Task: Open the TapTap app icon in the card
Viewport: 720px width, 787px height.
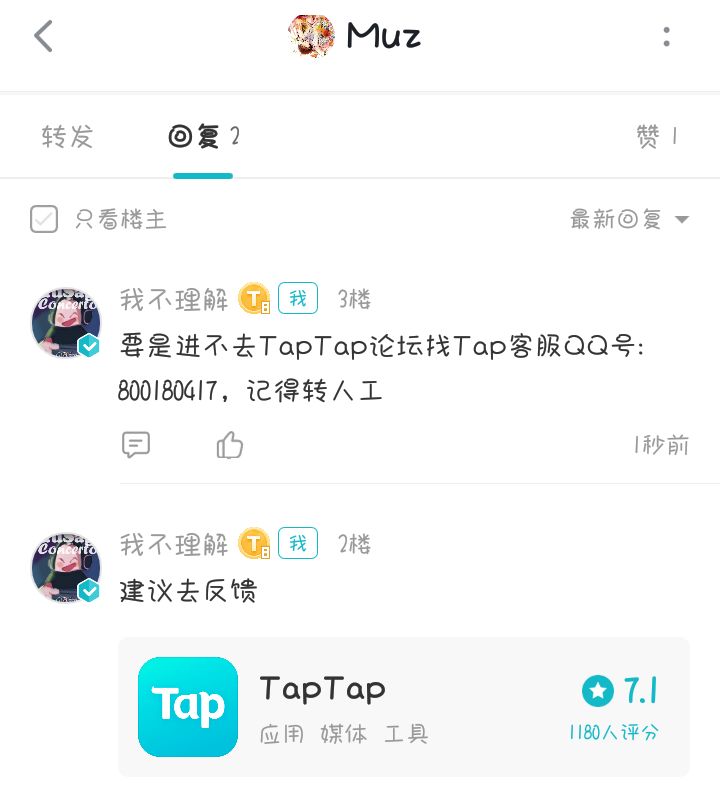Action: [187, 707]
